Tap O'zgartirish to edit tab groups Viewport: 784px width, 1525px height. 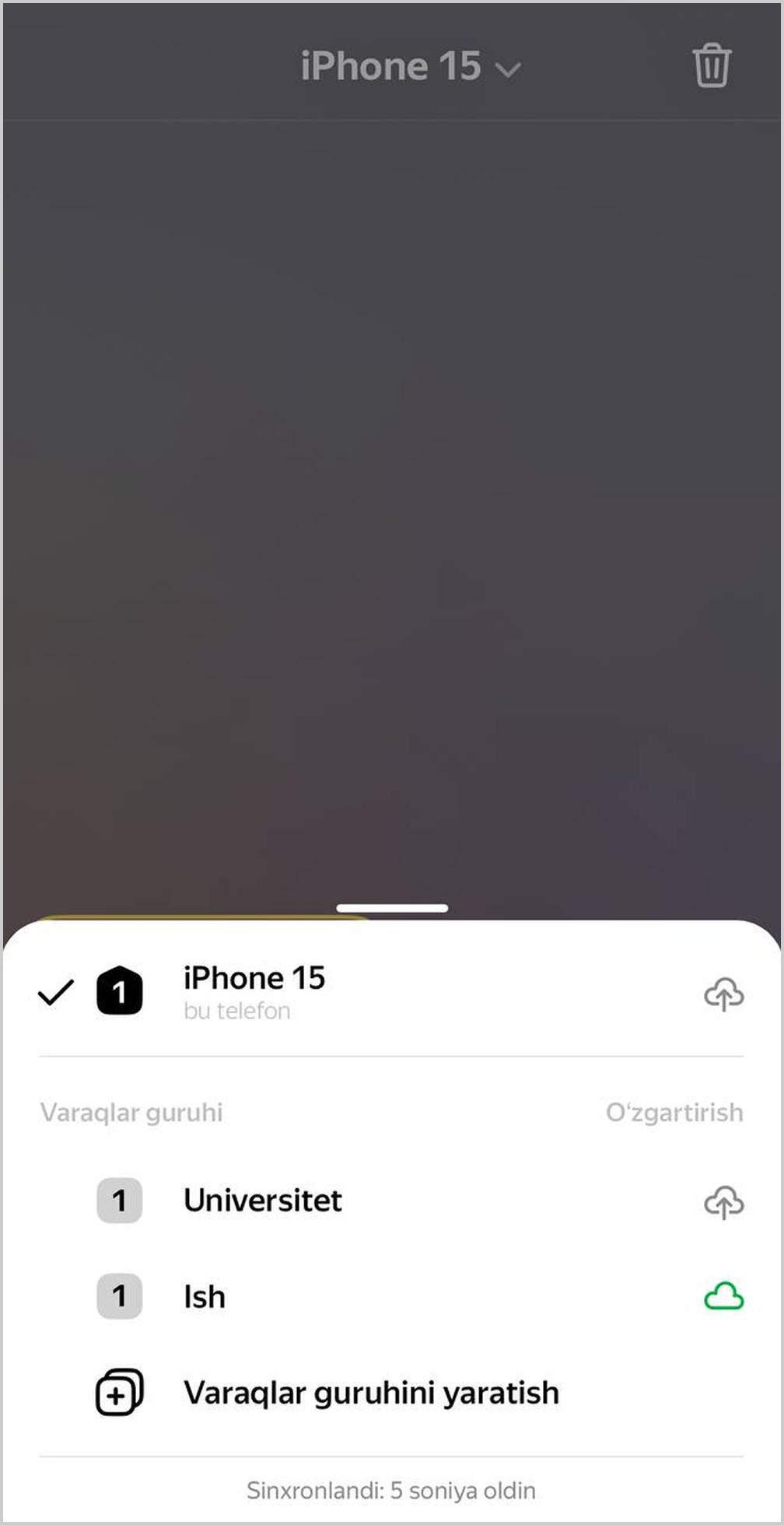pyautogui.click(x=674, y=1113)
